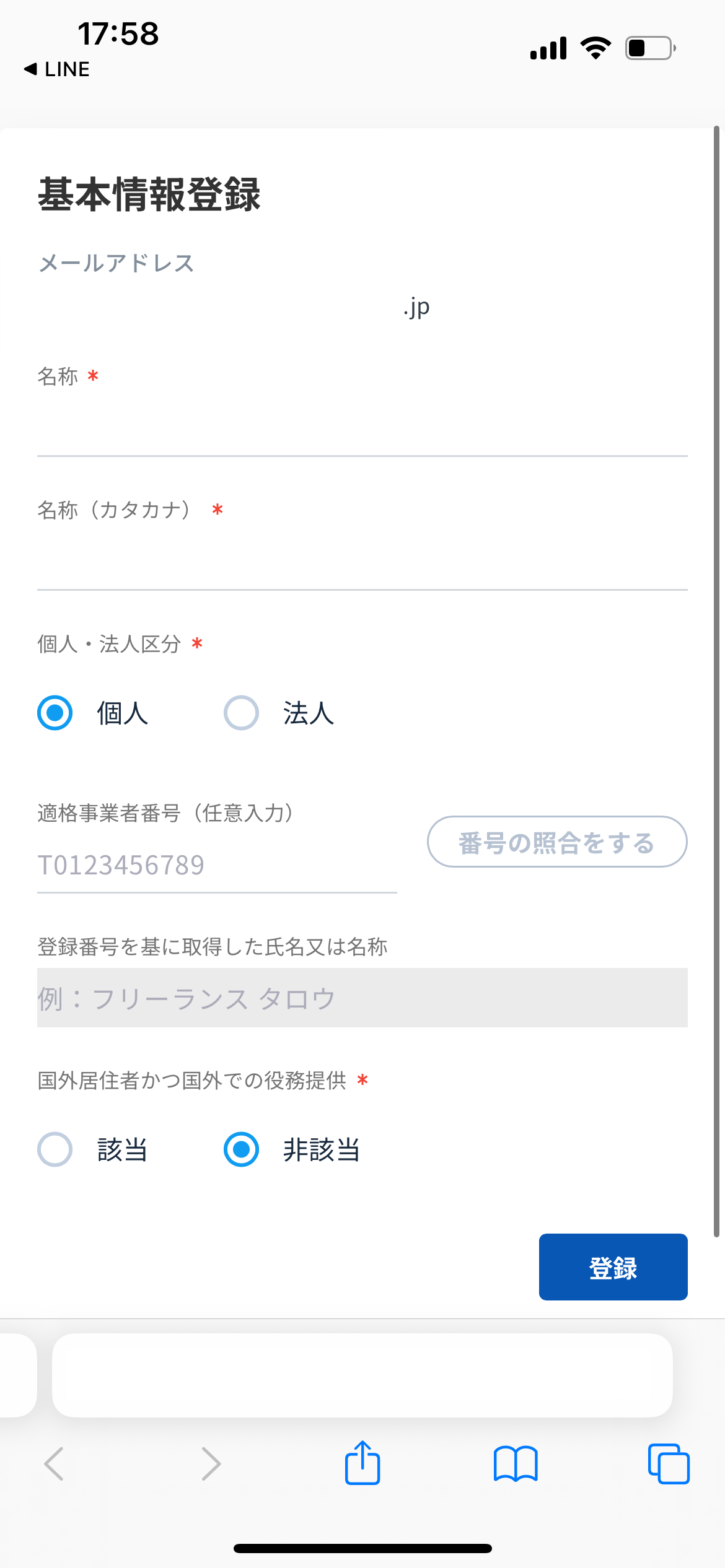
Task: Select the 非該当 radio option
Action: tap(241, 1149)
